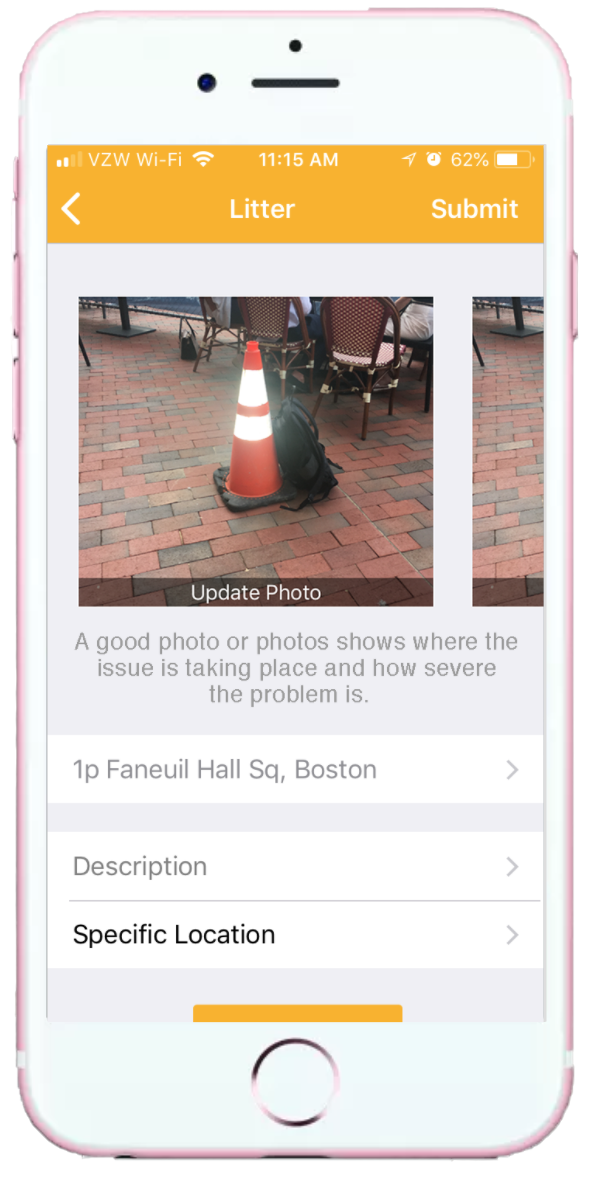Tap Update Photo on the cone picture
This screenshot has width=608, height=1188.
[x=256, y=592]
